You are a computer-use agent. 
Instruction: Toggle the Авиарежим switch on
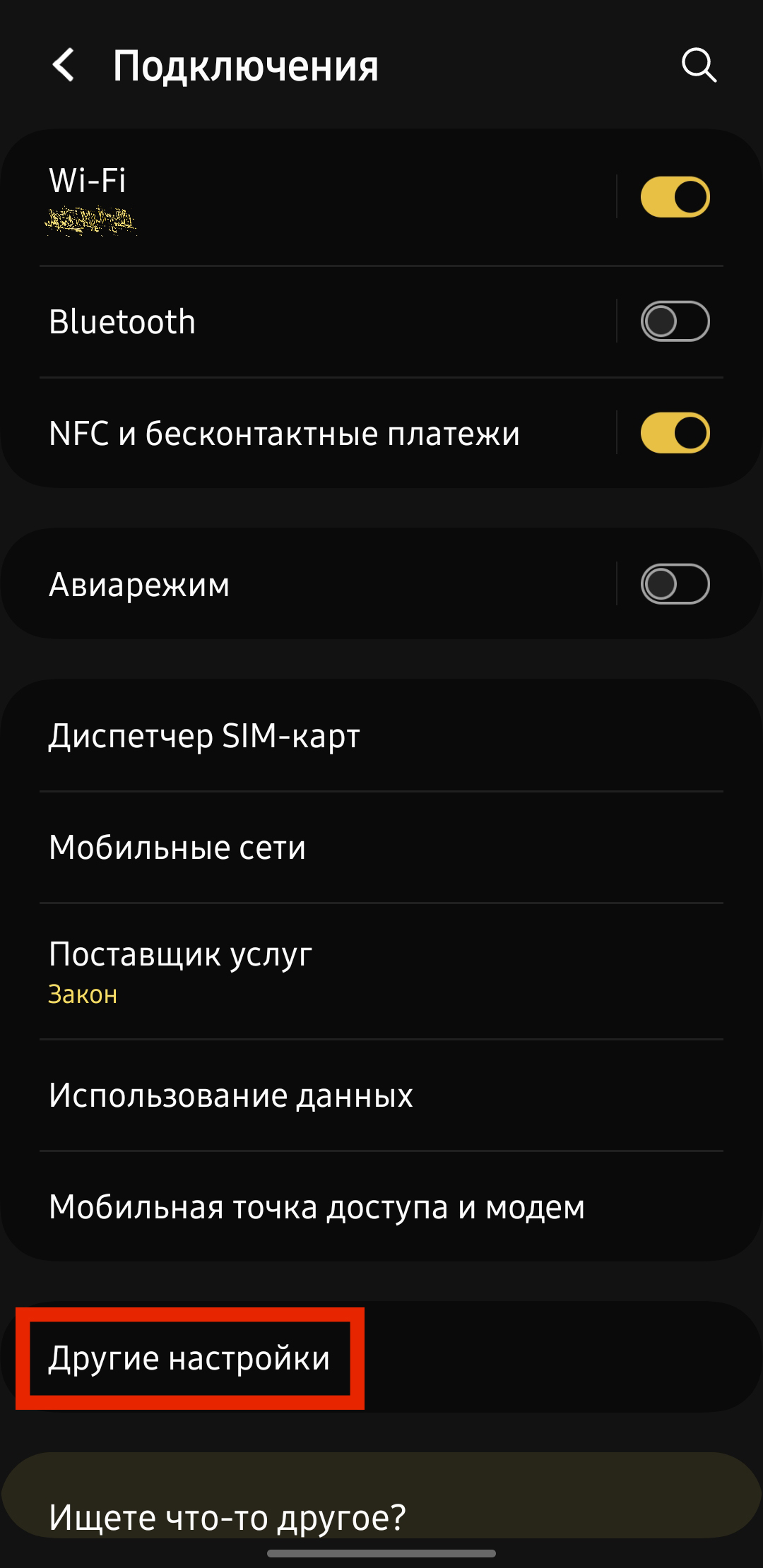(675, 584)
